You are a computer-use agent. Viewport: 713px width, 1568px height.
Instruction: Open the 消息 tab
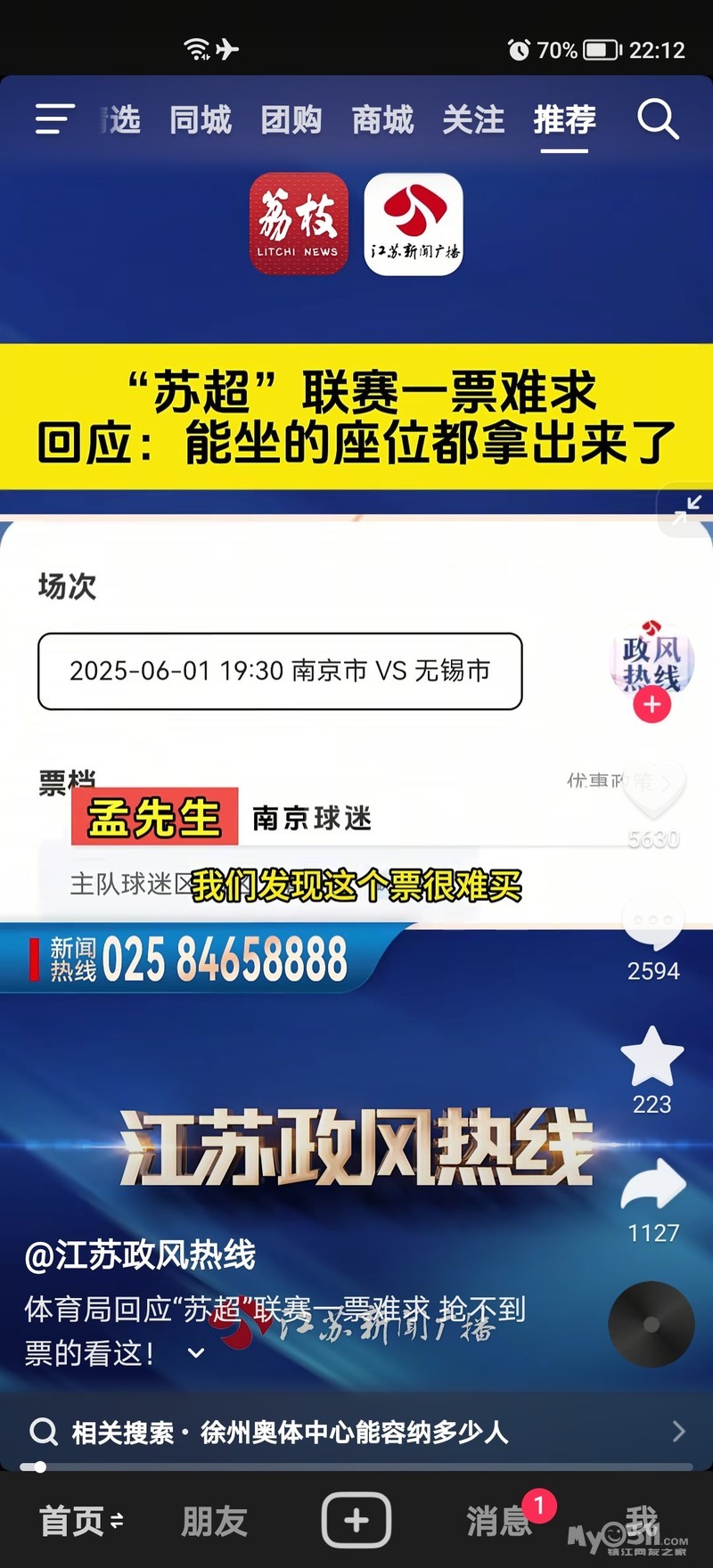pos(499,1521)
